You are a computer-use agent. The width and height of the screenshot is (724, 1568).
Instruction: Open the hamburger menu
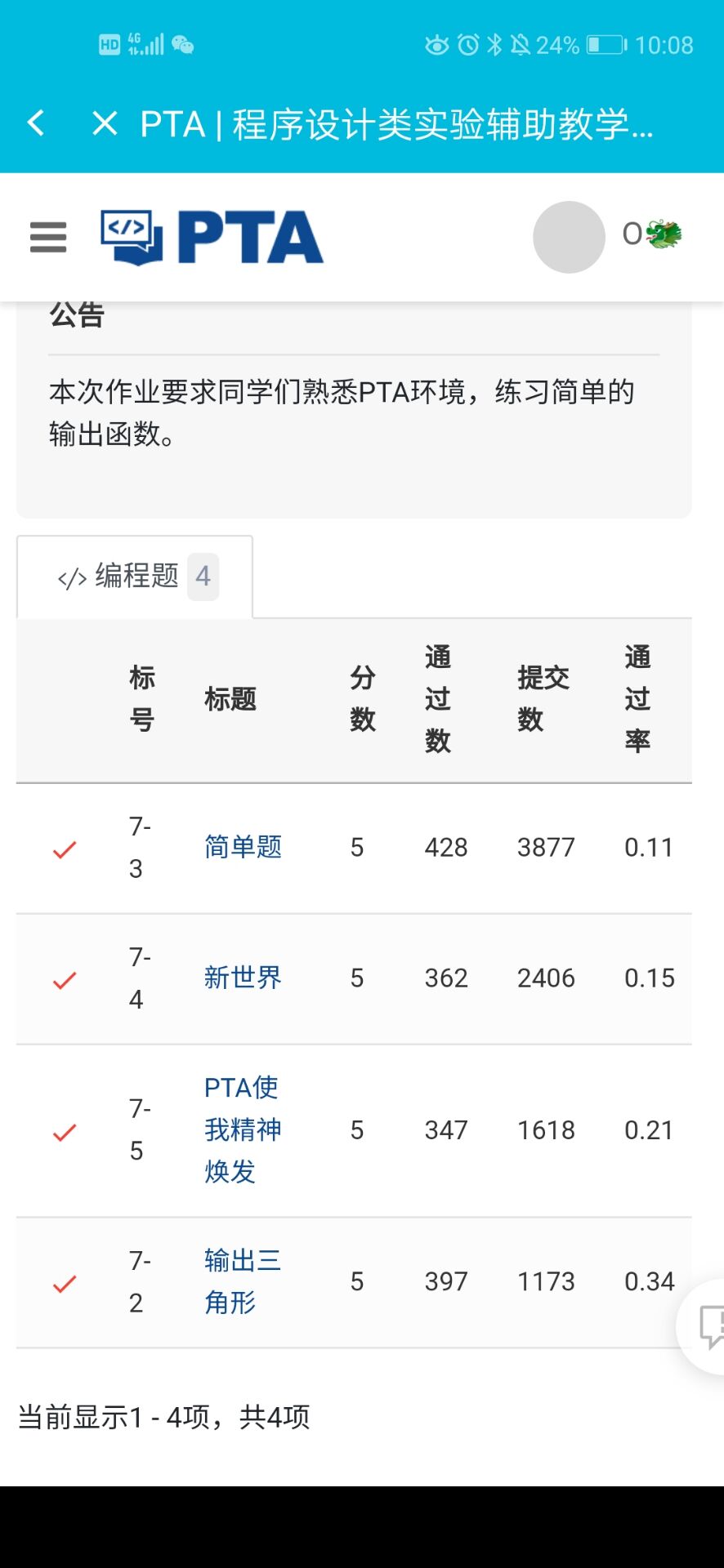tap(48, 238)
